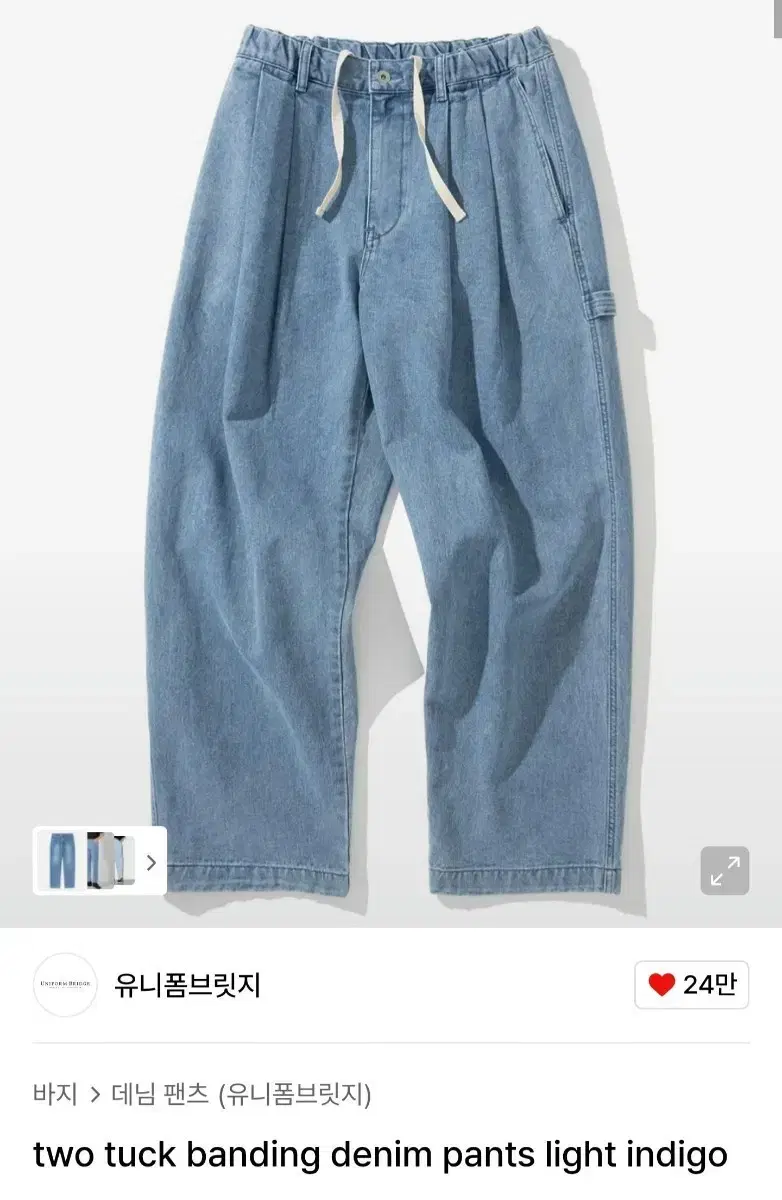Screen dimensions: 782x1200
Task: Select the gray pants thumbnail
Action: coord(112,859)
